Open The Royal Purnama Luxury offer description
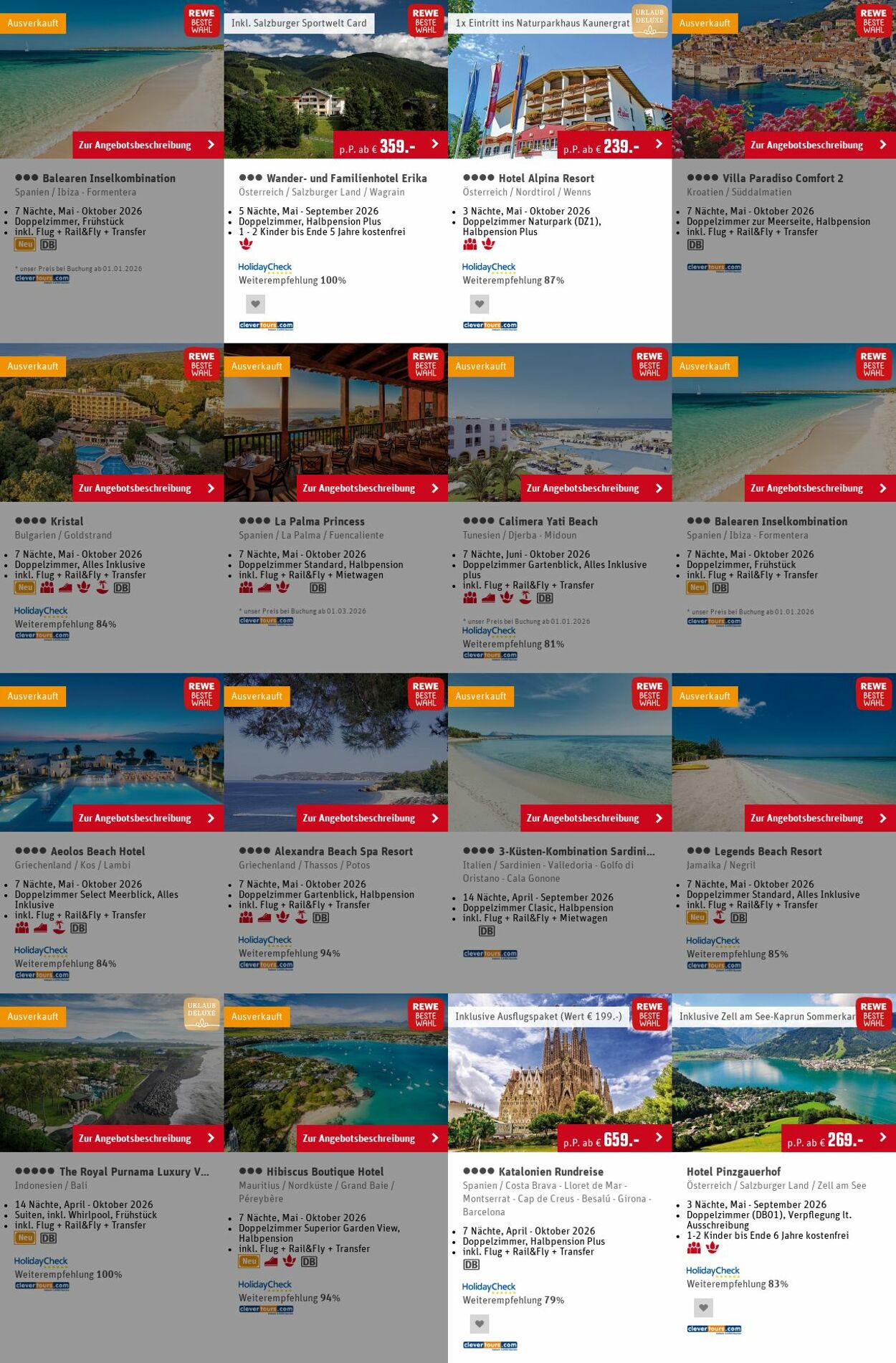The height and width of the screenshot is (1363, 896). tap(147, 1139)
